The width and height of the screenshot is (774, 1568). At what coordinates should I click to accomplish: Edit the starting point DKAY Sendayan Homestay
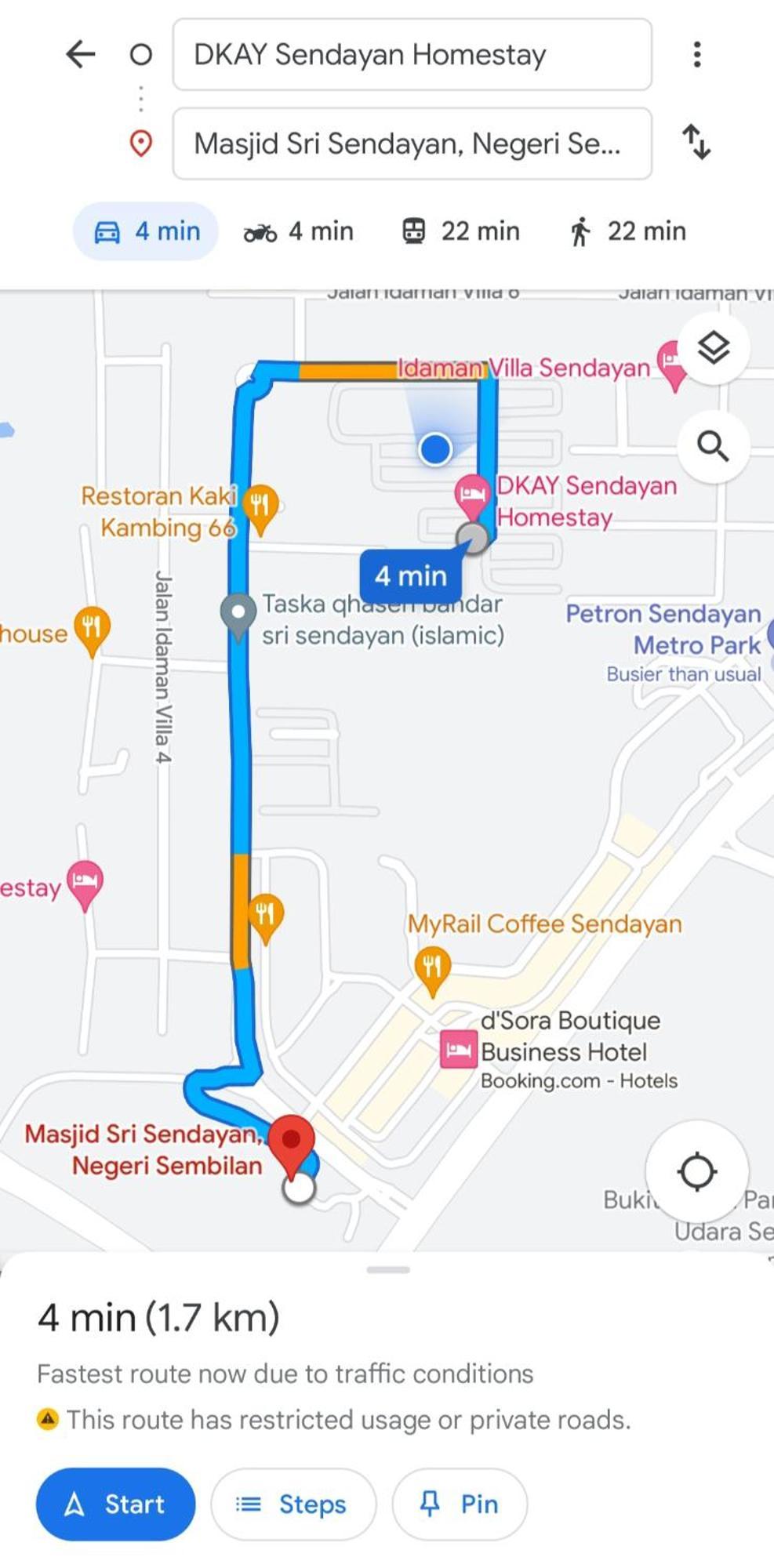(x=412, y=55)
